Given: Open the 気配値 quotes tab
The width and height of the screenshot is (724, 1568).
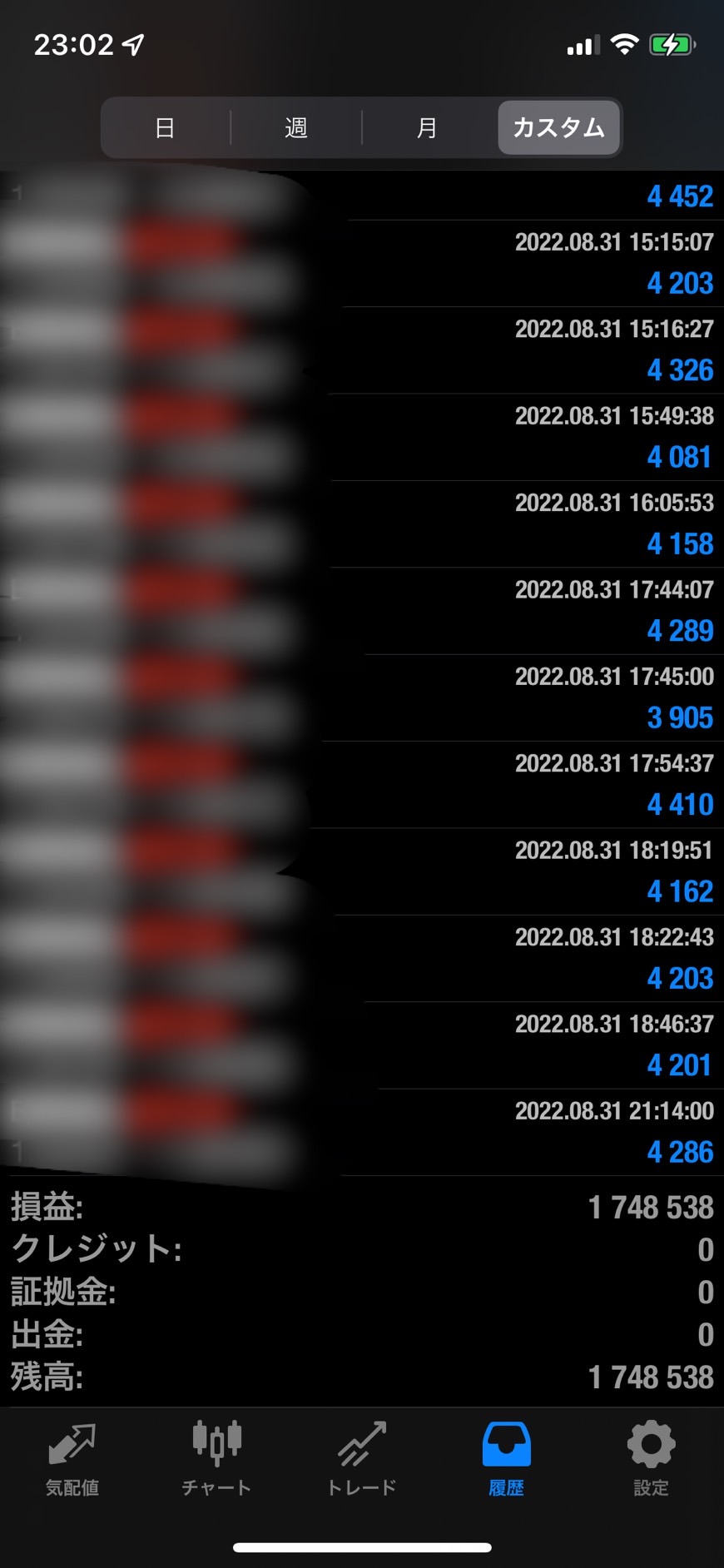Looking at the screenshot, I should point(72,1458).
